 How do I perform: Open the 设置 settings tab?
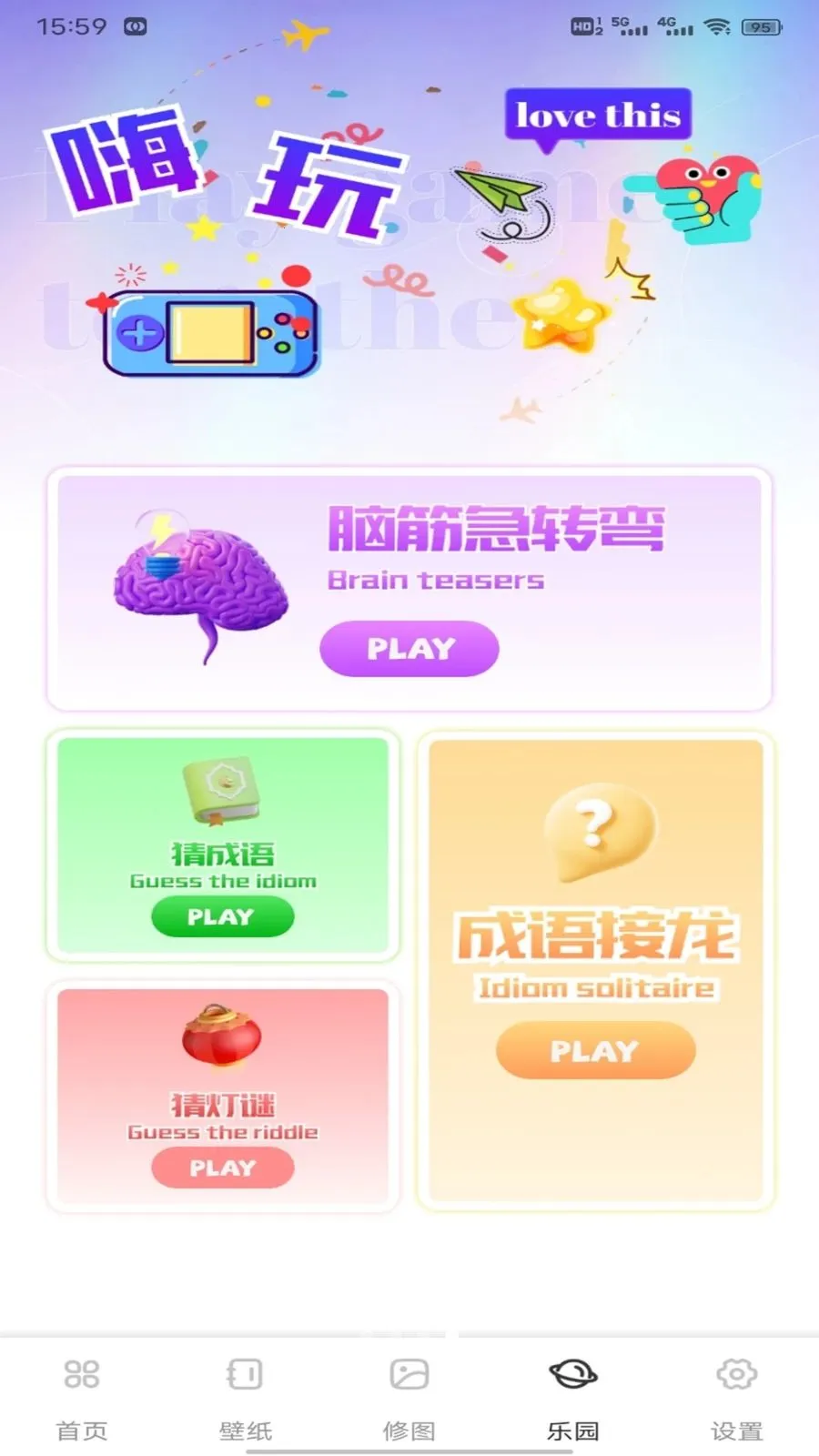tap(736, 1397)
